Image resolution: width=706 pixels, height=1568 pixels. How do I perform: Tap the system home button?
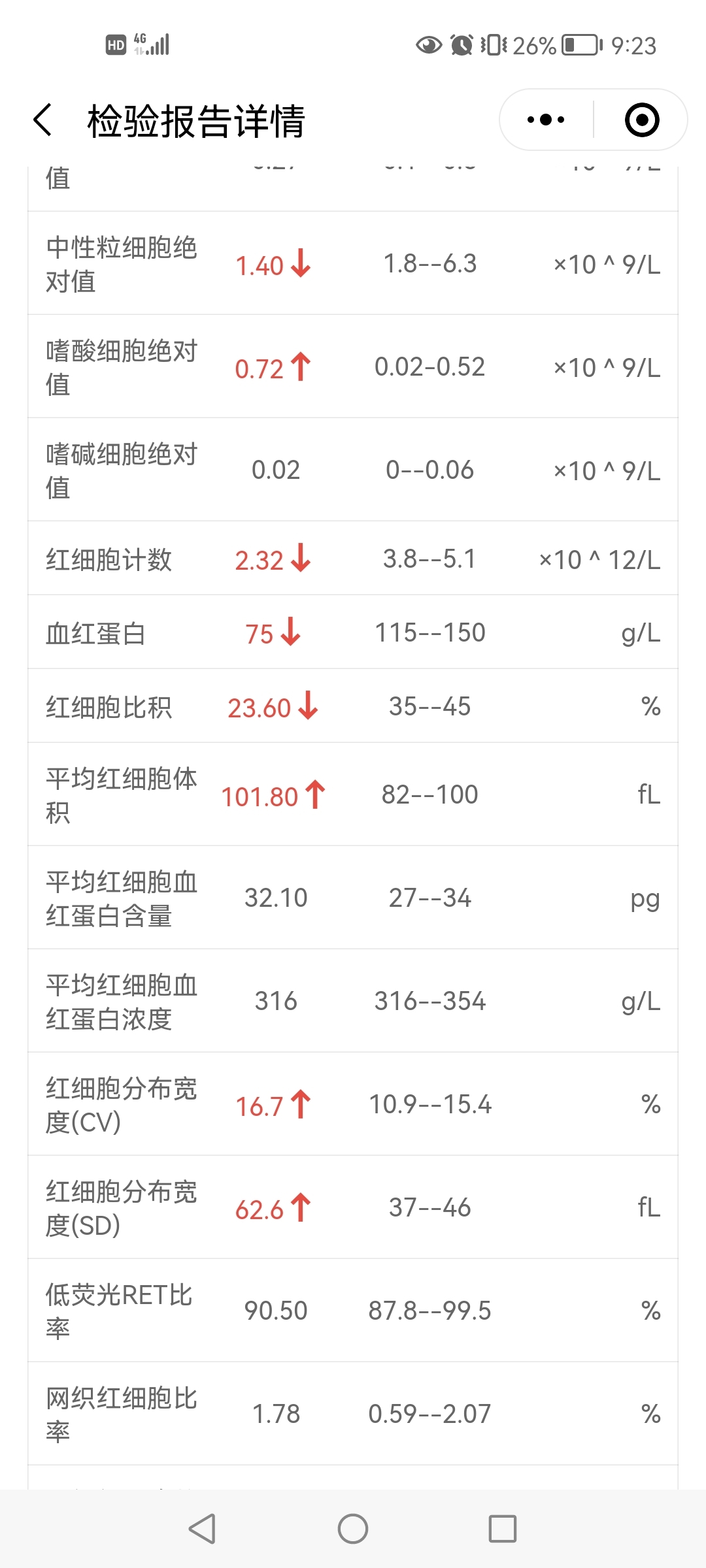pos(353,1529)
